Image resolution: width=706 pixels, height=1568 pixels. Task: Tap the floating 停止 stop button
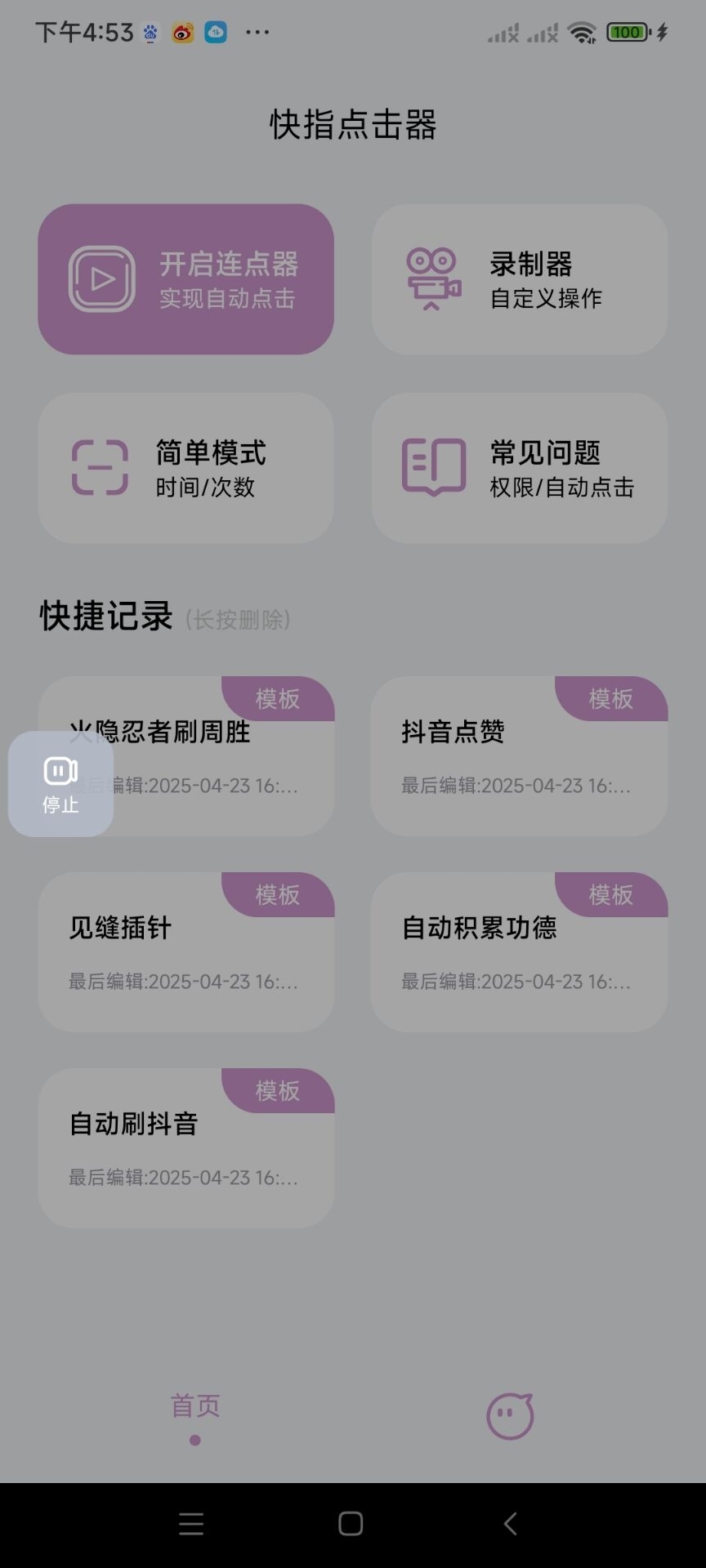pyautogui.click(x=60, y=783)
